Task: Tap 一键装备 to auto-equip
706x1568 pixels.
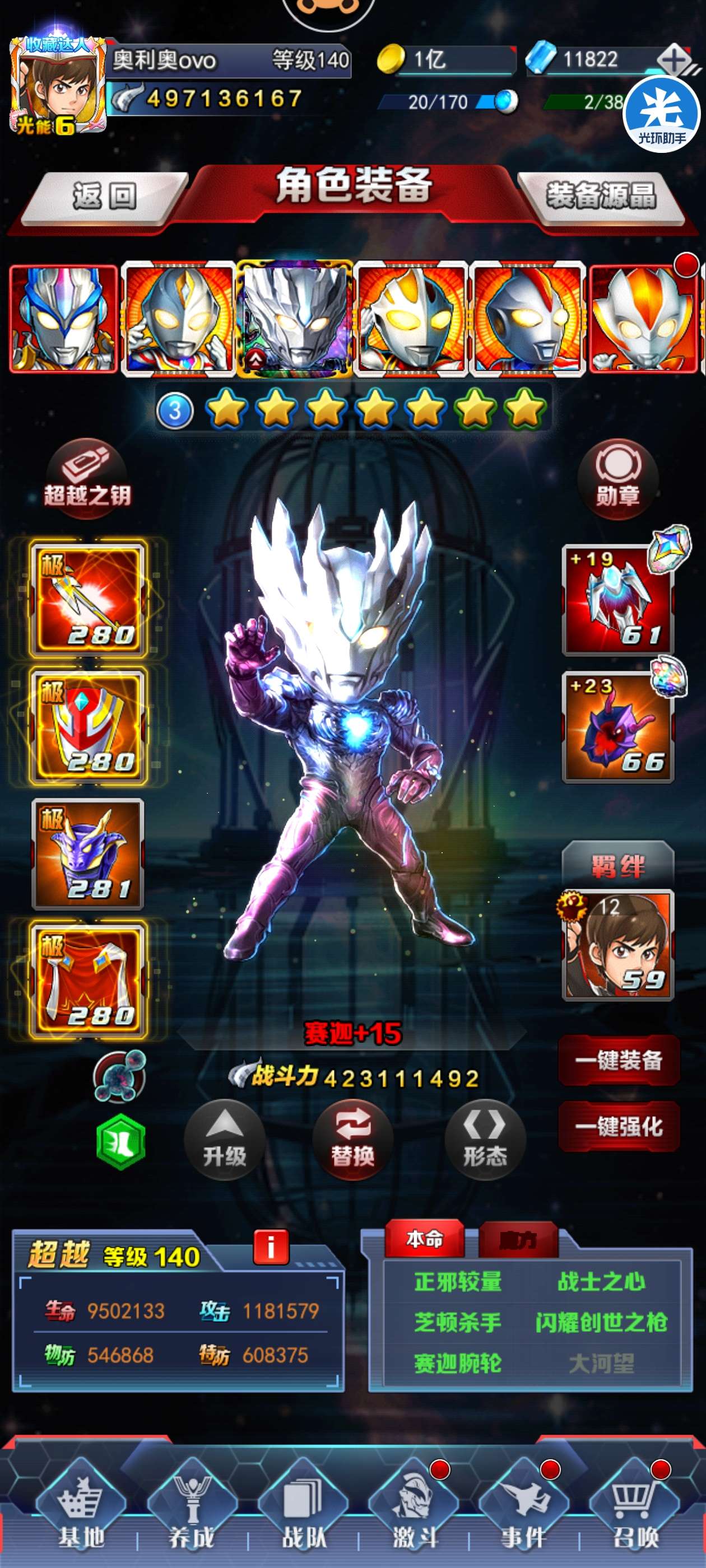Action: click(619, 1060)
